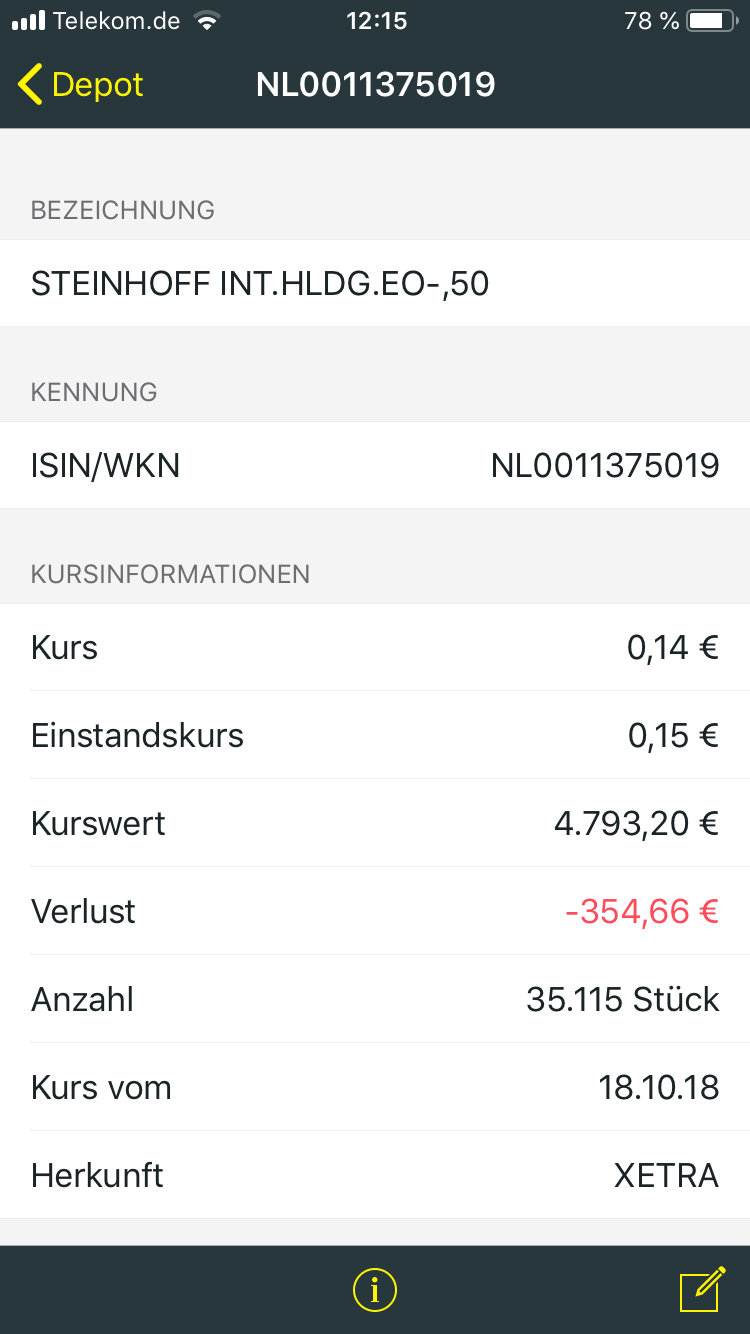This screenshot has width=750, height=1334.
Task: Select the Einstandskurs row
Action: click(375, 735)
